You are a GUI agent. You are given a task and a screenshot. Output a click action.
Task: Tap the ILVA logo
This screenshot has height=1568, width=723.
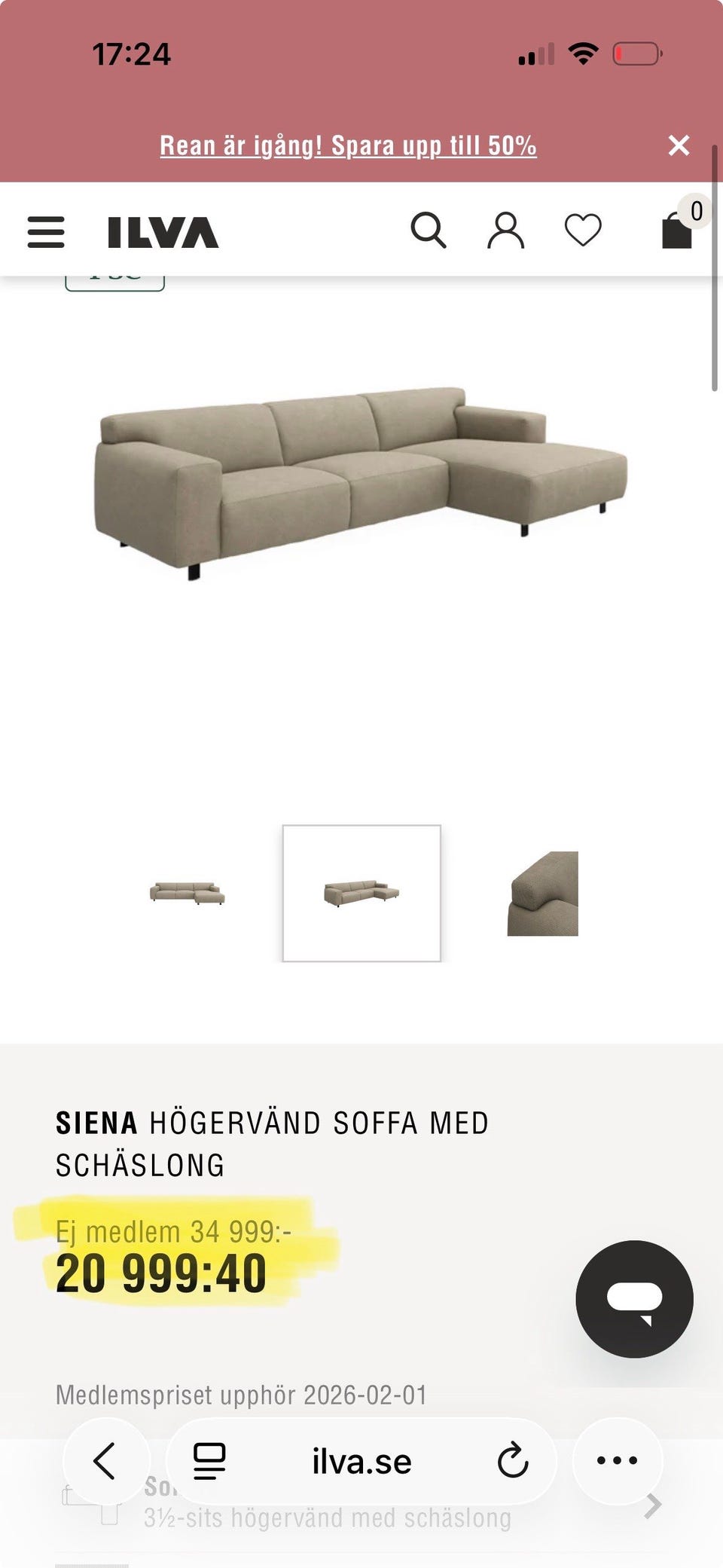click(x=160, y=232)
